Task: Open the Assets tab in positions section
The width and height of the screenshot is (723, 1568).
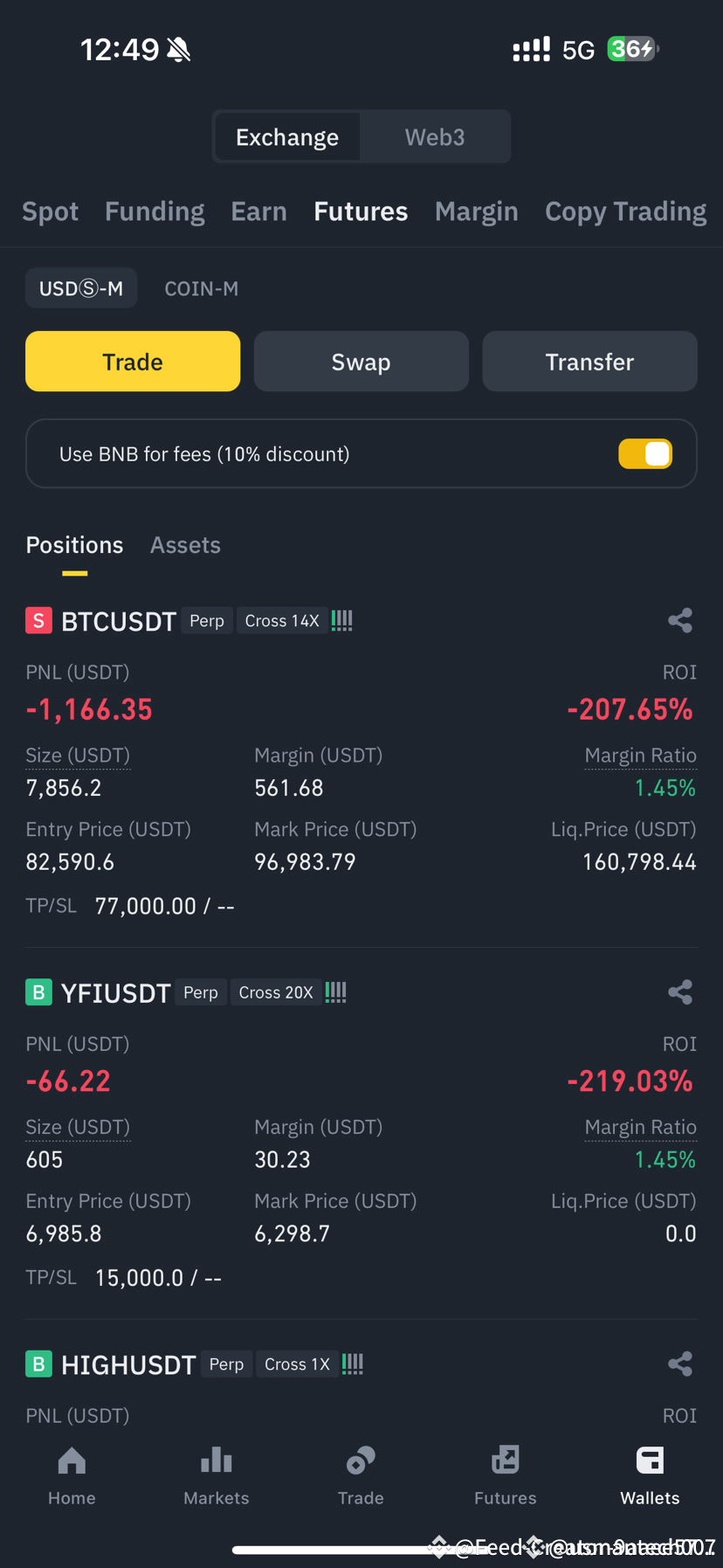Action: (x=185, y=544)
